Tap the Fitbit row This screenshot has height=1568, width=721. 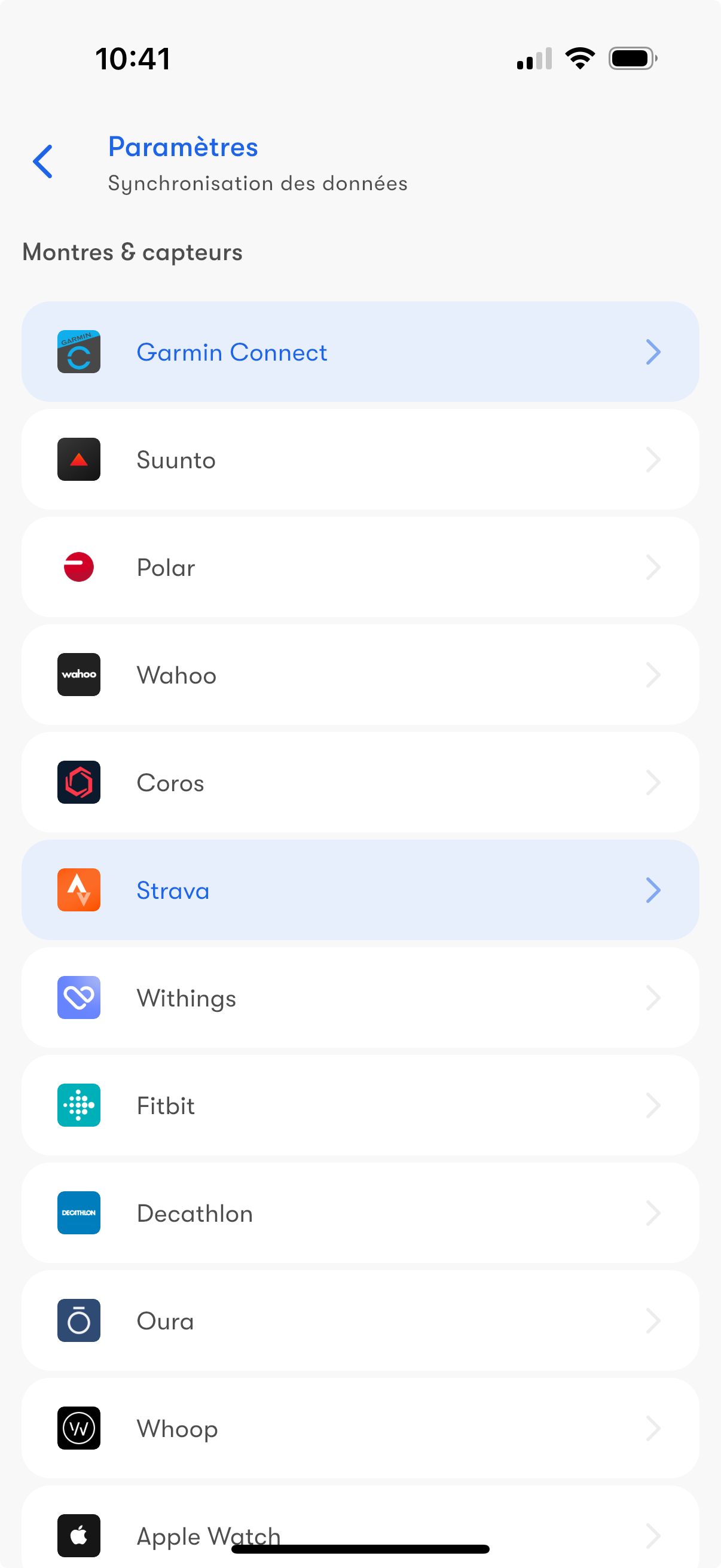(360, 1105)
